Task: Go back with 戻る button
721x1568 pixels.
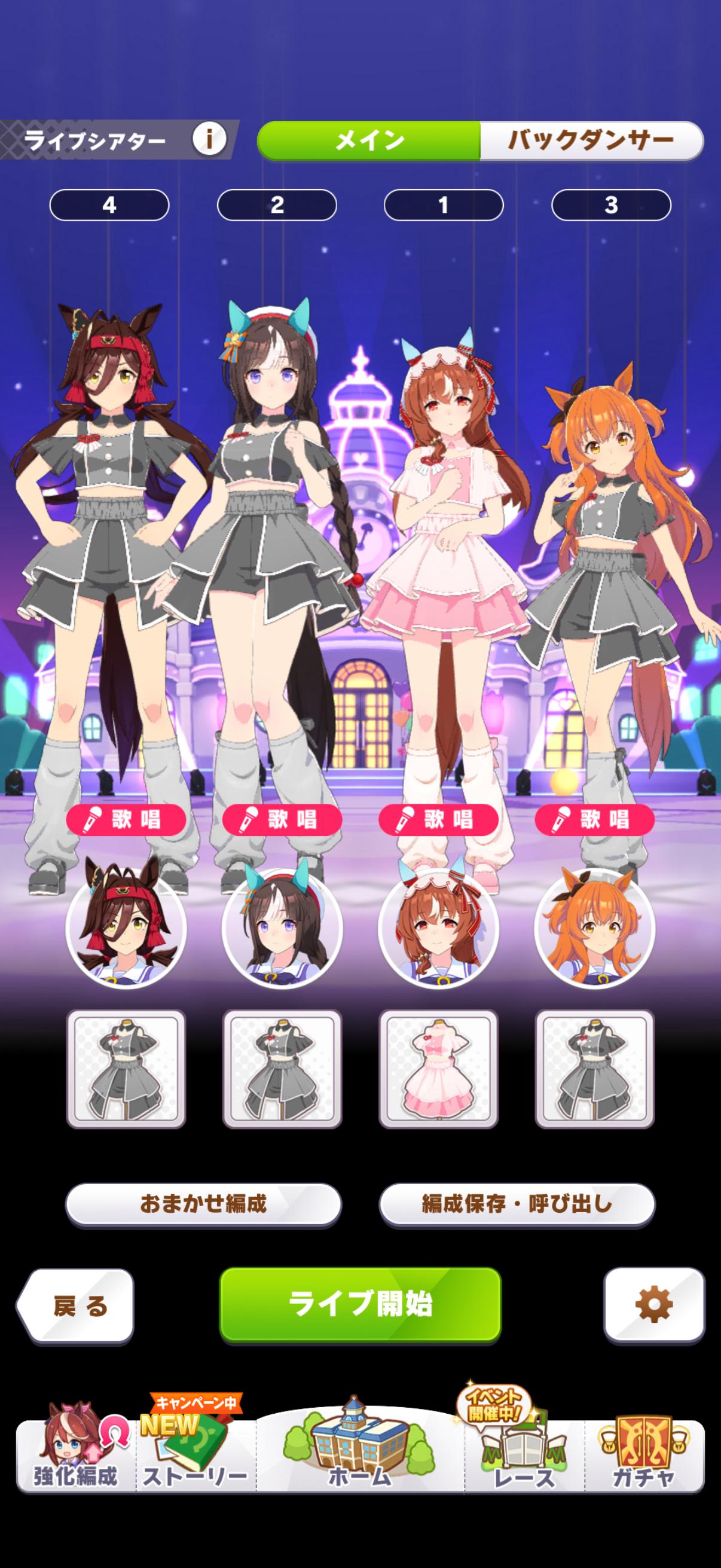Action: coord(76,1305)
